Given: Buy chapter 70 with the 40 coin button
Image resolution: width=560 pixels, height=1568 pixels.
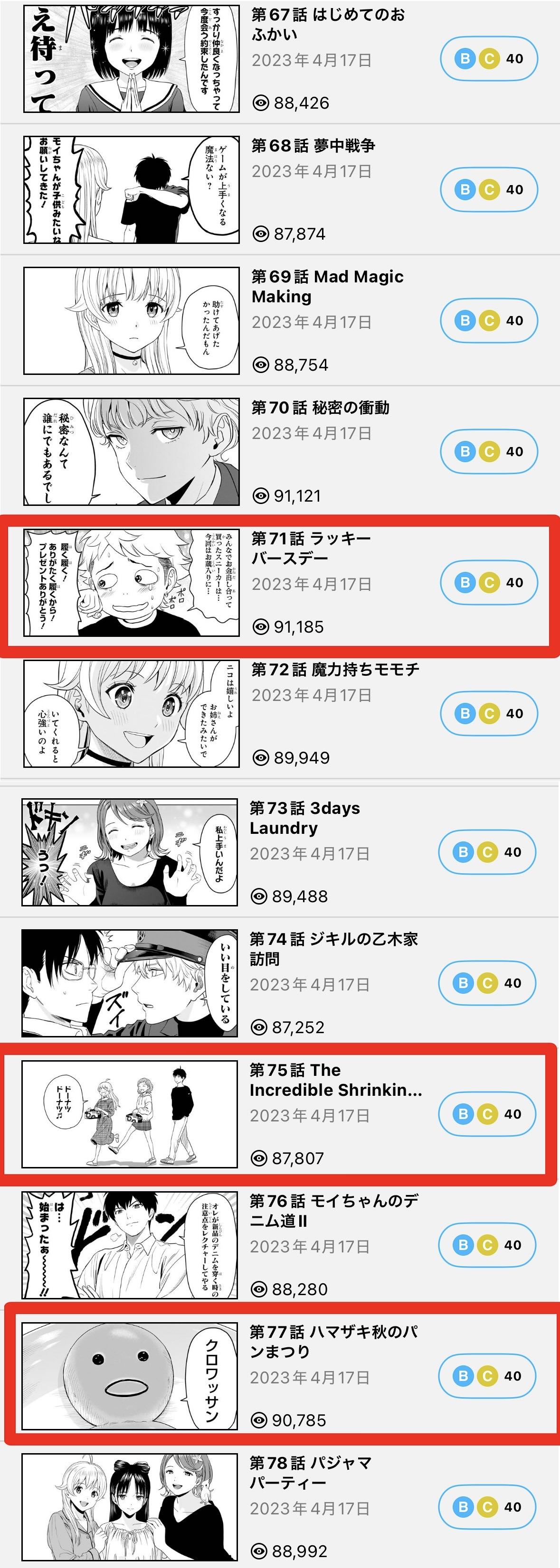Looking at the screenshot, I should pos(489,452).
